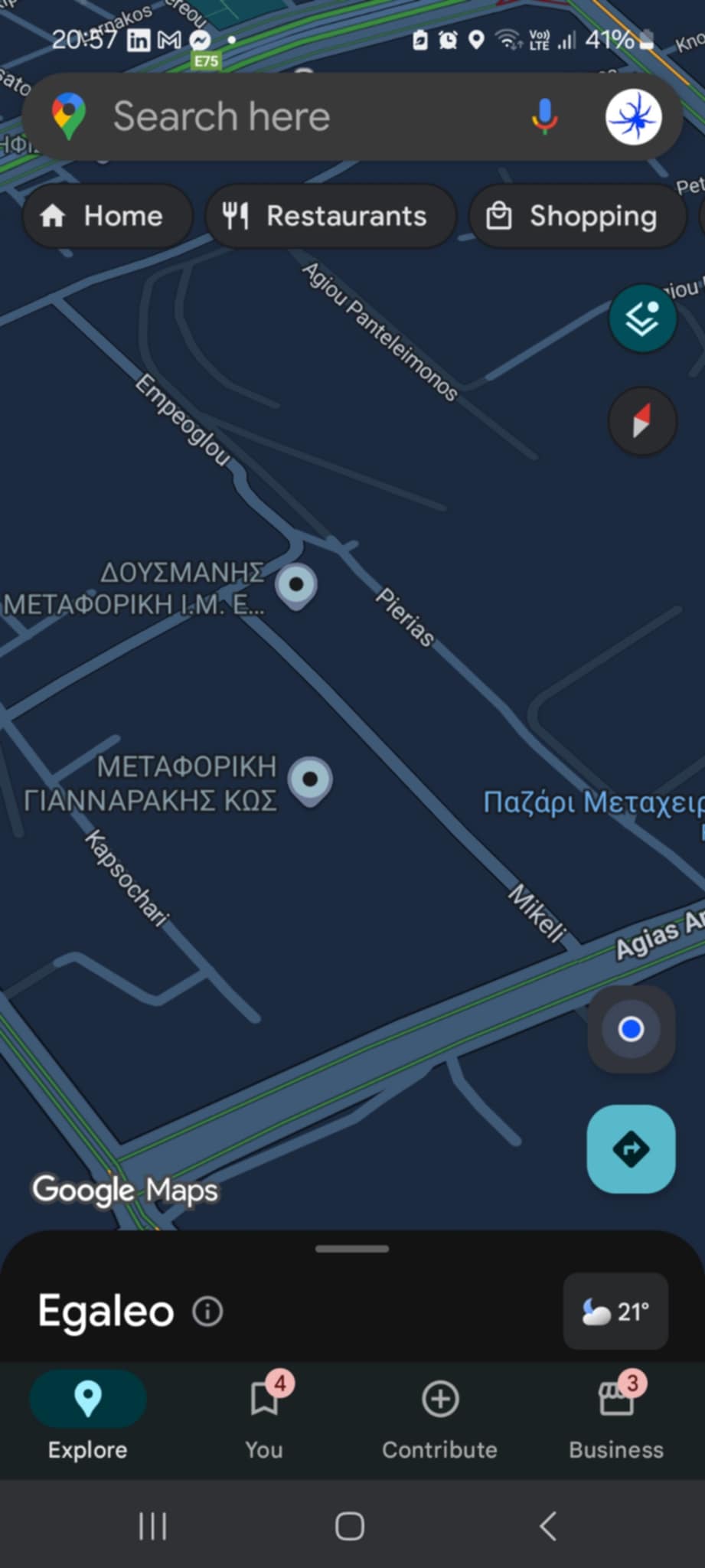Viewport: 705px width, 1568px height.
Task: Tap the Search here input field
Action: click(x=306, y=116)
